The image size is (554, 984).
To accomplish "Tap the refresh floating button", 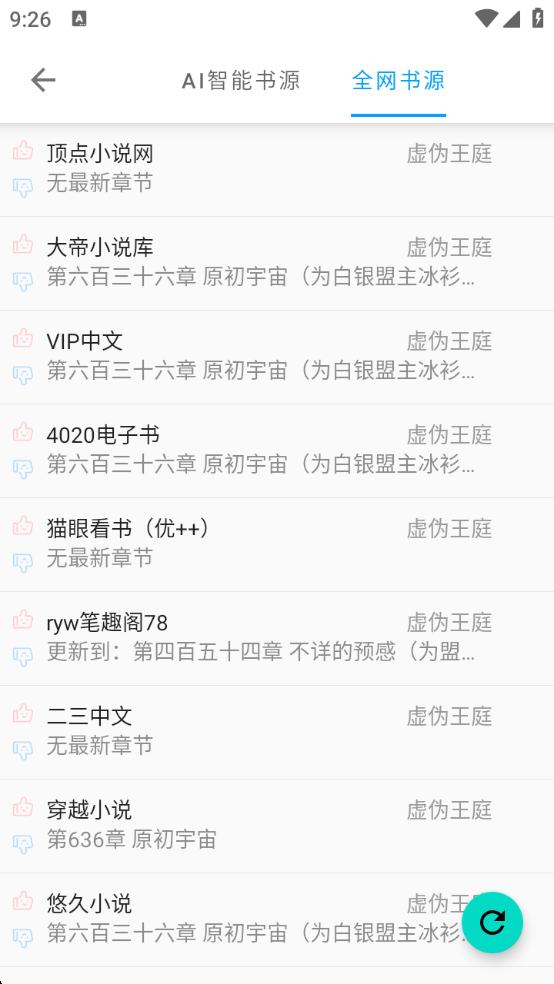I will coord(493,922).
